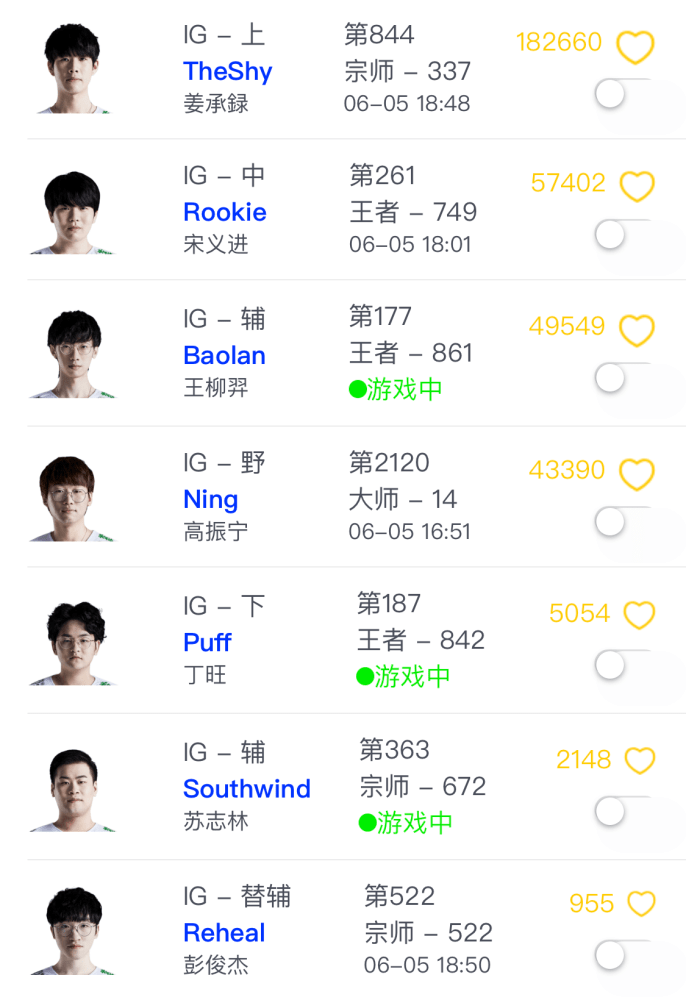This screenshot has height=1000, width=686.
Task: Like Southwind with the heart icon
Action: point(640,761)
